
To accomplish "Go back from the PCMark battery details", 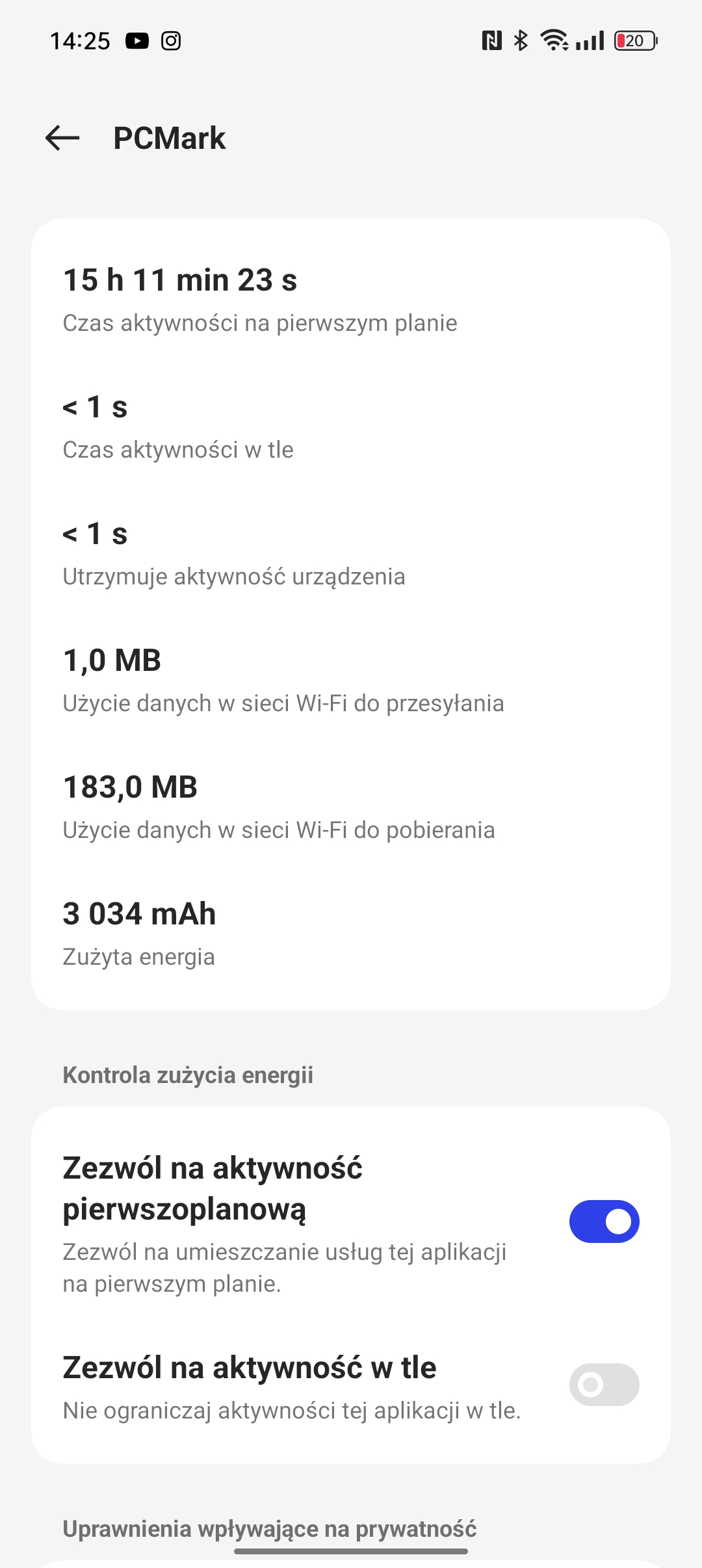I will point(62,138).
